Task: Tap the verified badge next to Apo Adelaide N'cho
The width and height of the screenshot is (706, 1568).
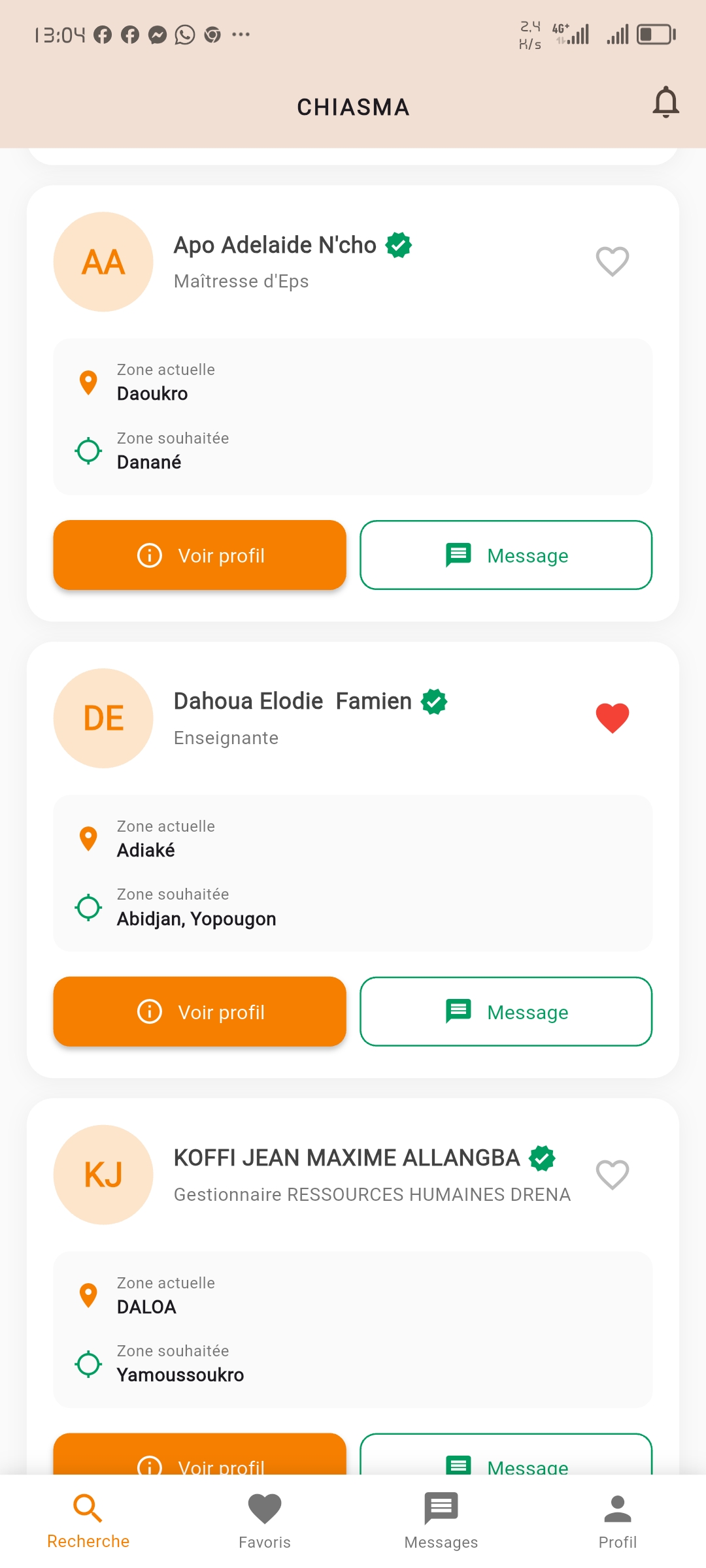Action: [x=399, y=245]
